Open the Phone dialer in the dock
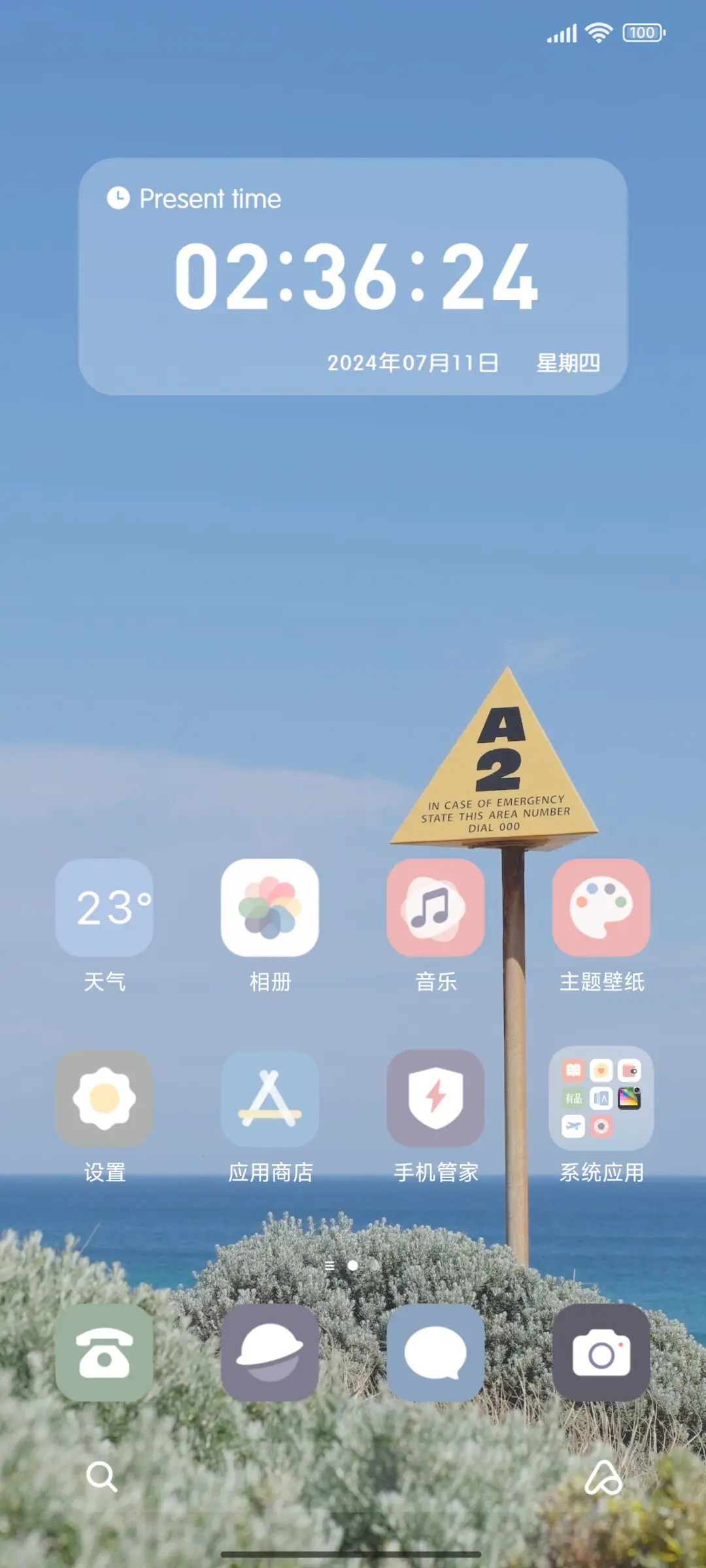This screenshot has width=706, height=1568. 105,1354
